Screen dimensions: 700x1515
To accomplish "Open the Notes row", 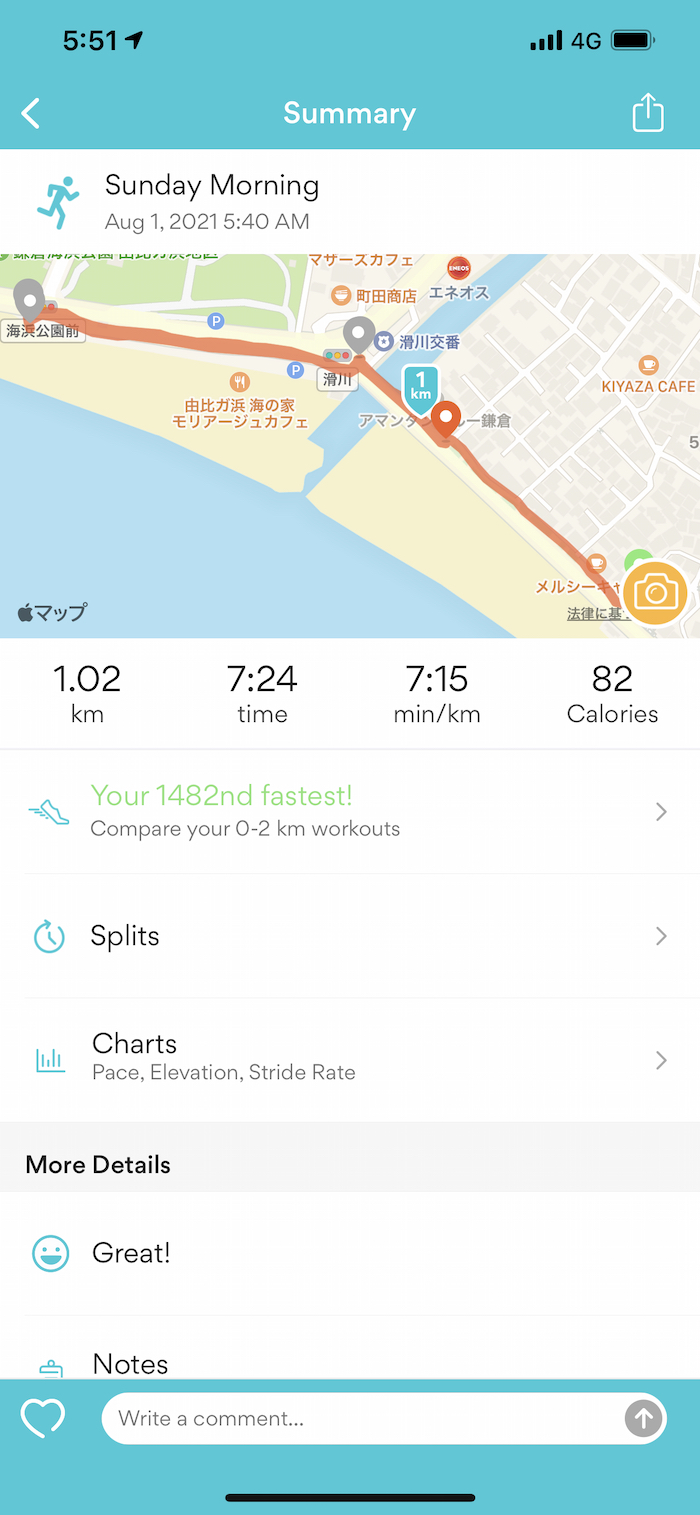I will click(x=350, y=1362).
